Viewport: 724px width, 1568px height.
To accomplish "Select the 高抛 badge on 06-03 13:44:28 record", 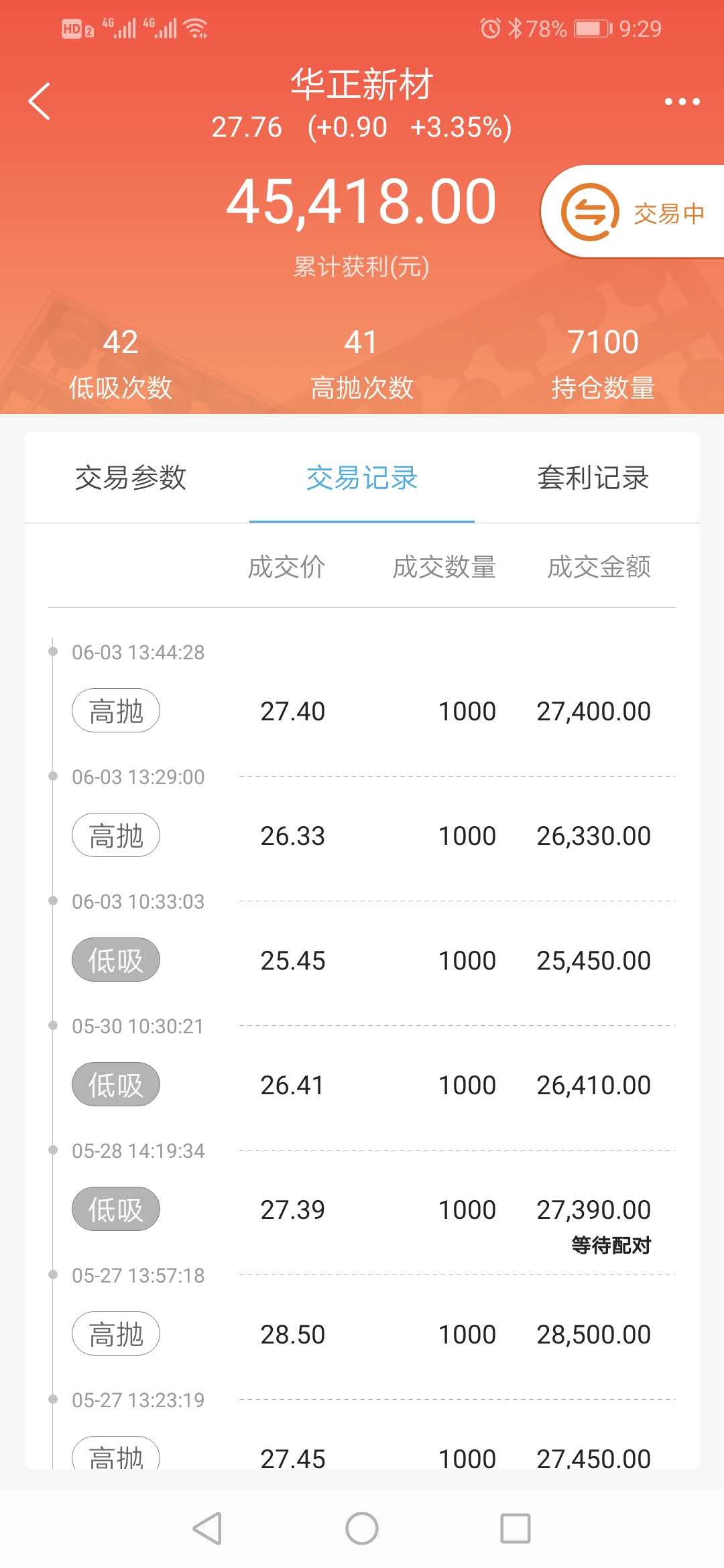I will [x=115, y=710].
